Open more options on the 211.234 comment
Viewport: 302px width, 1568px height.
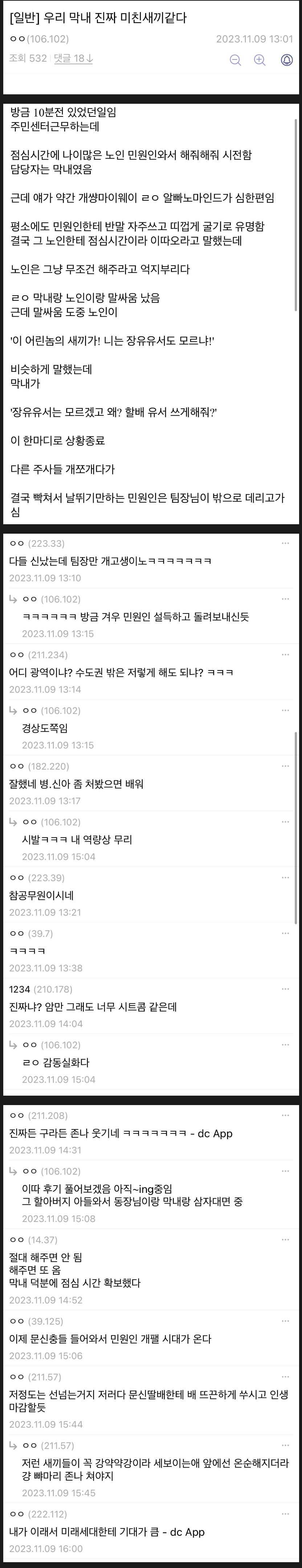point(285,654)
